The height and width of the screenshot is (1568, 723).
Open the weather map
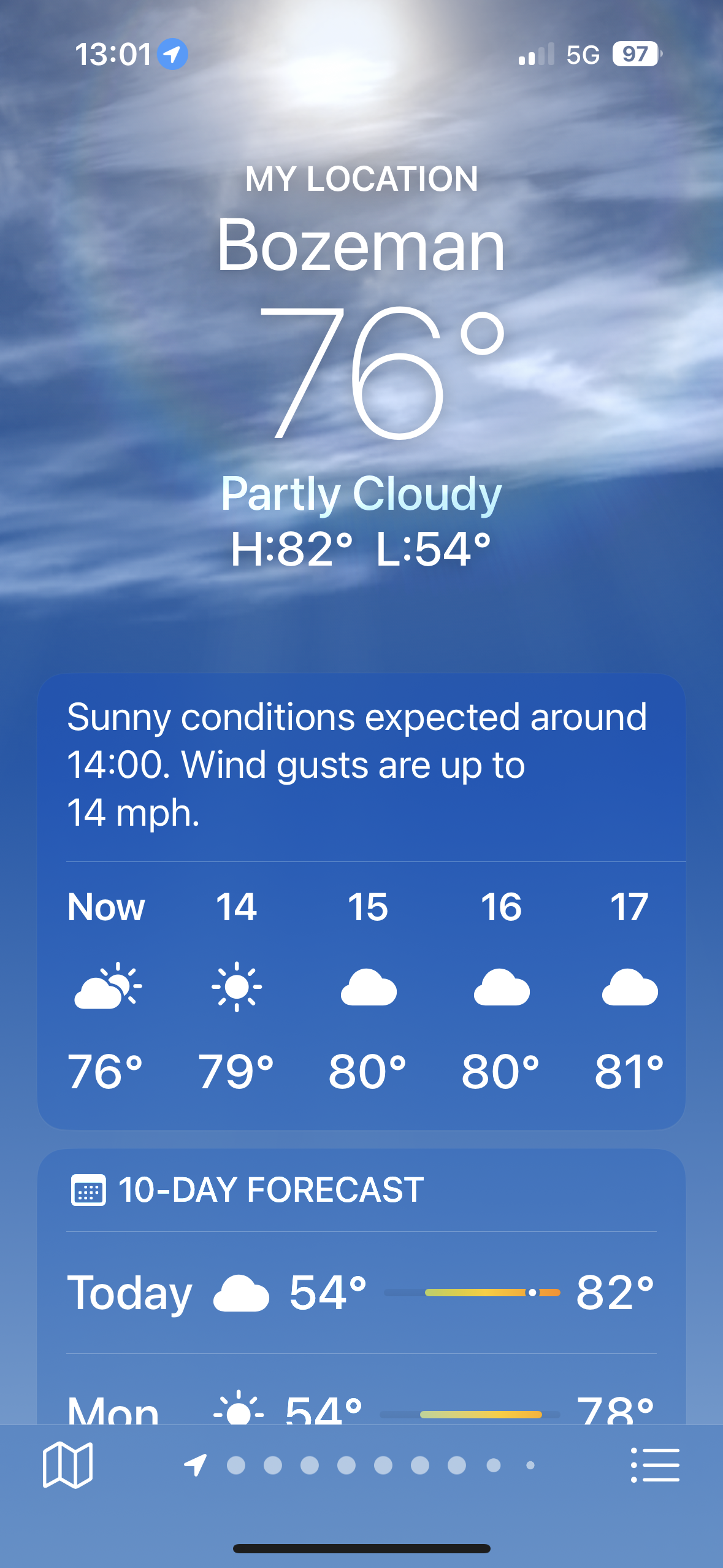point(67,1465)
